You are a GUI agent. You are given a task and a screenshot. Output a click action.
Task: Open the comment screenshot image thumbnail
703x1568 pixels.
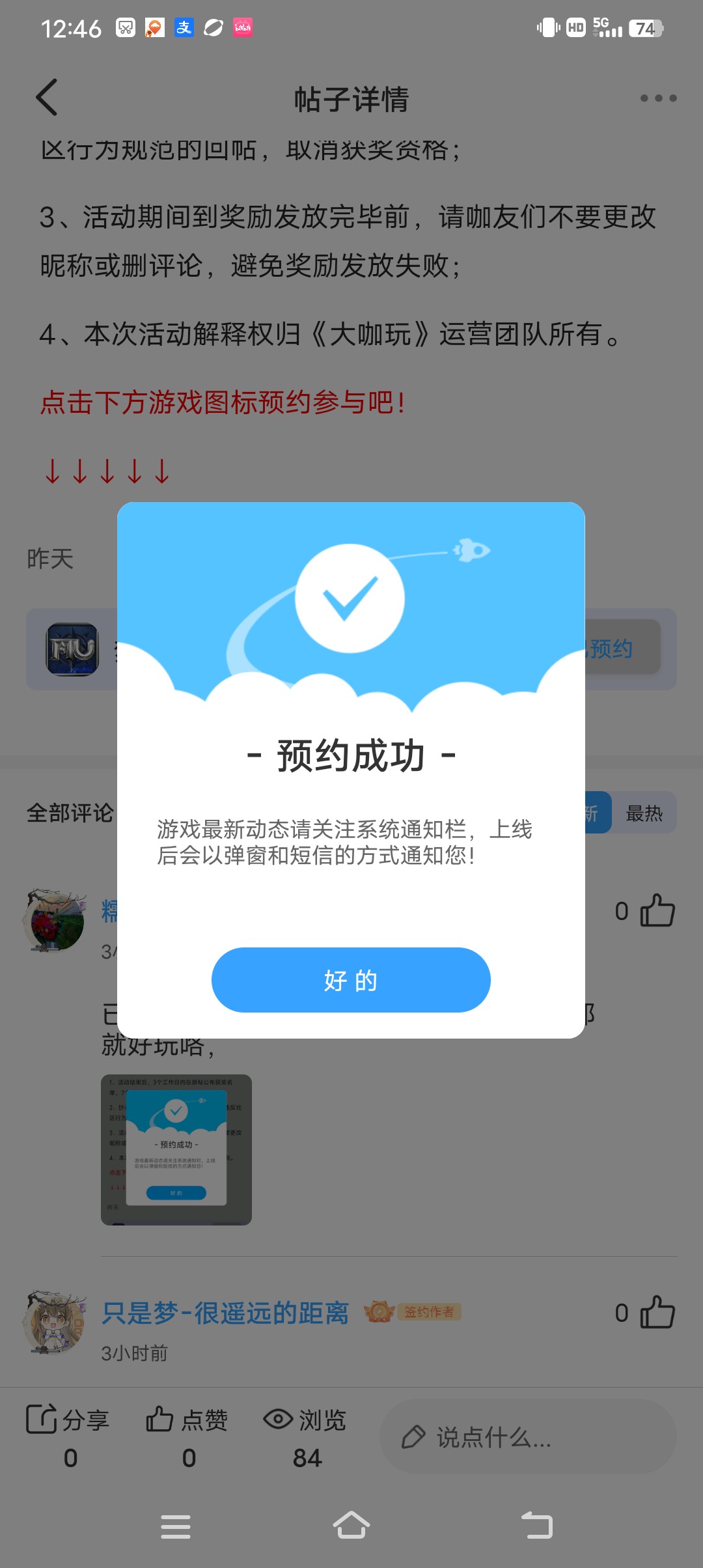point(176,1150)
